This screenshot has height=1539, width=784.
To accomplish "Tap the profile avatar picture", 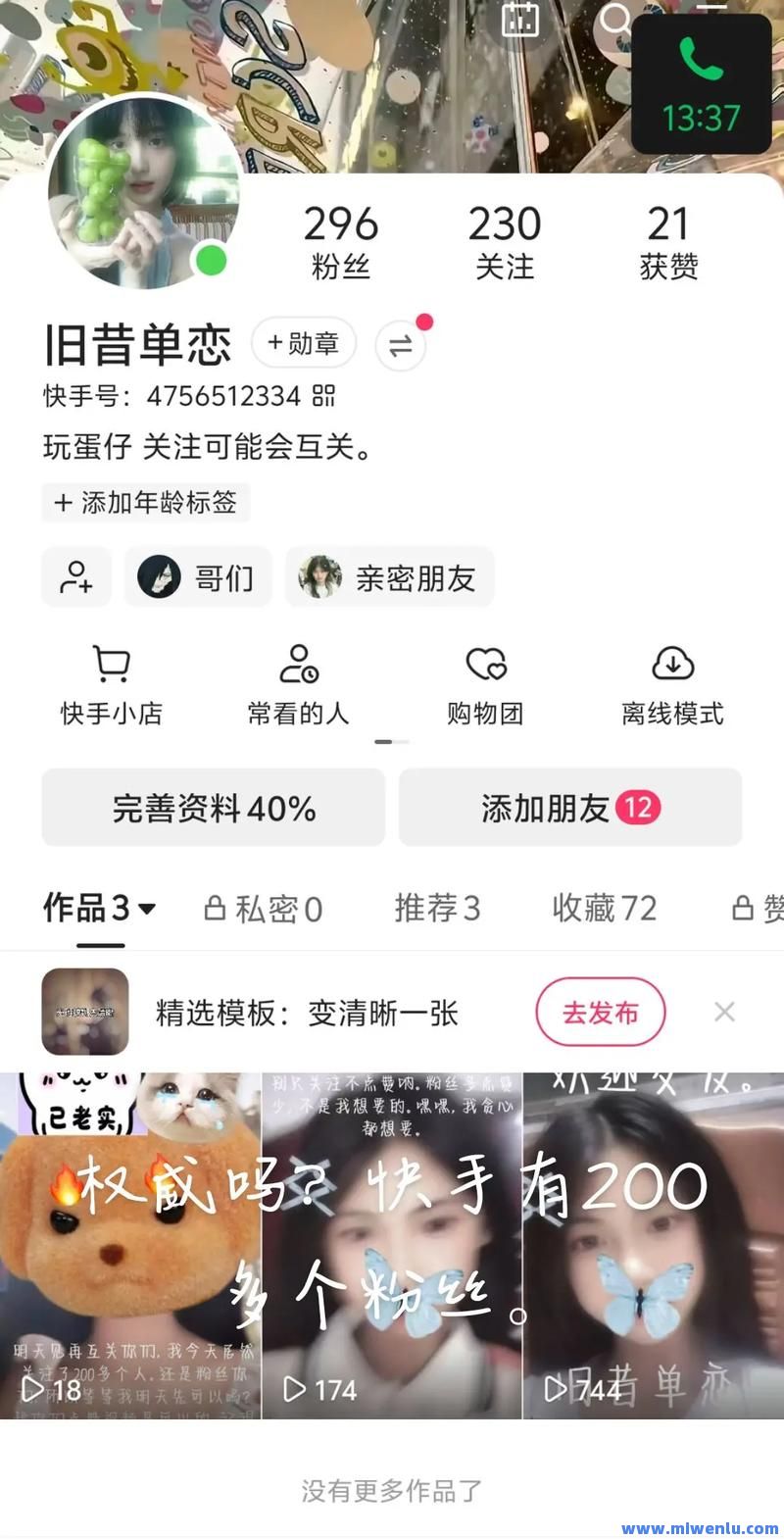I will point(143,191).
